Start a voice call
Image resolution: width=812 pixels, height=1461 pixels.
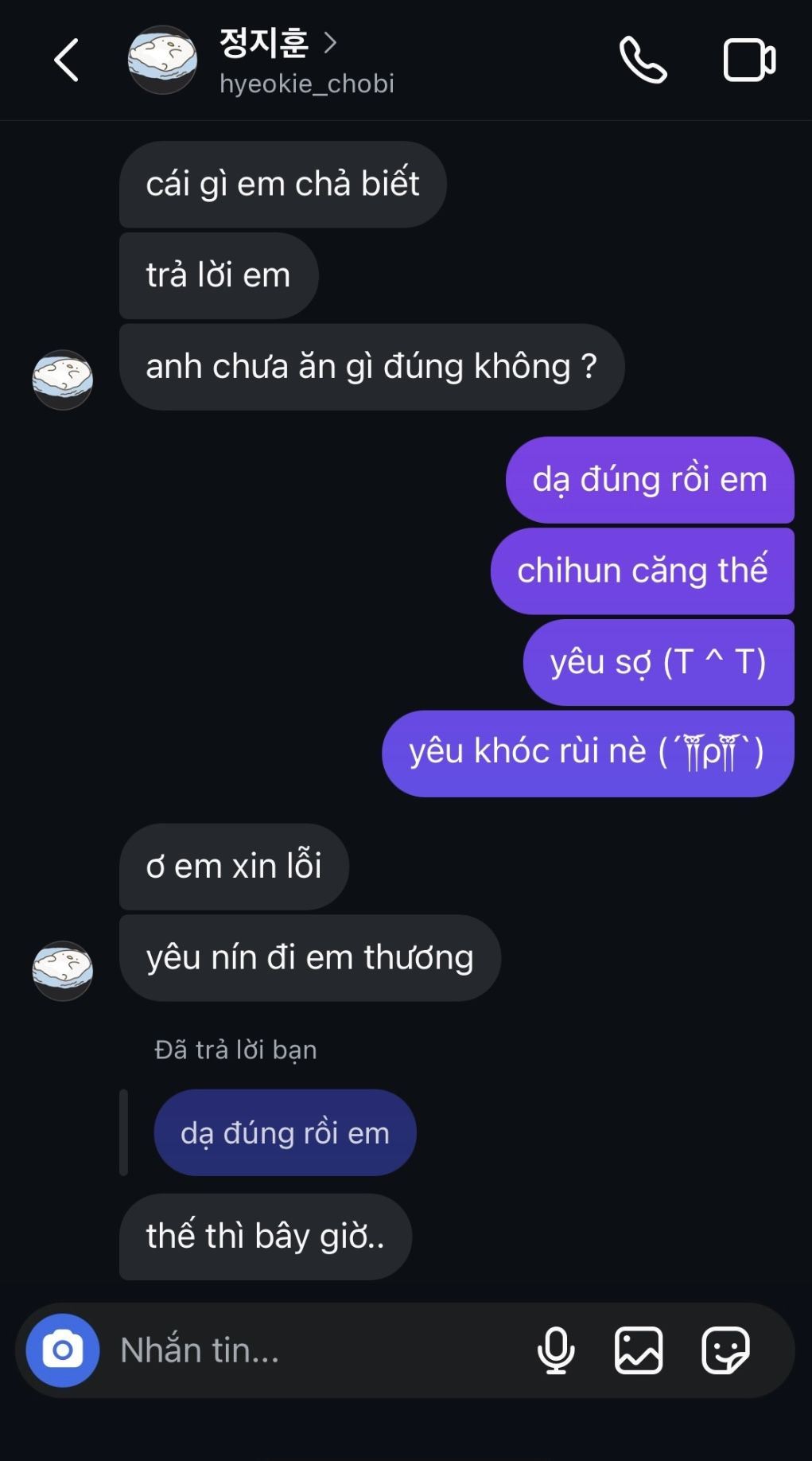pyautogui.click(x=643, y=60)
